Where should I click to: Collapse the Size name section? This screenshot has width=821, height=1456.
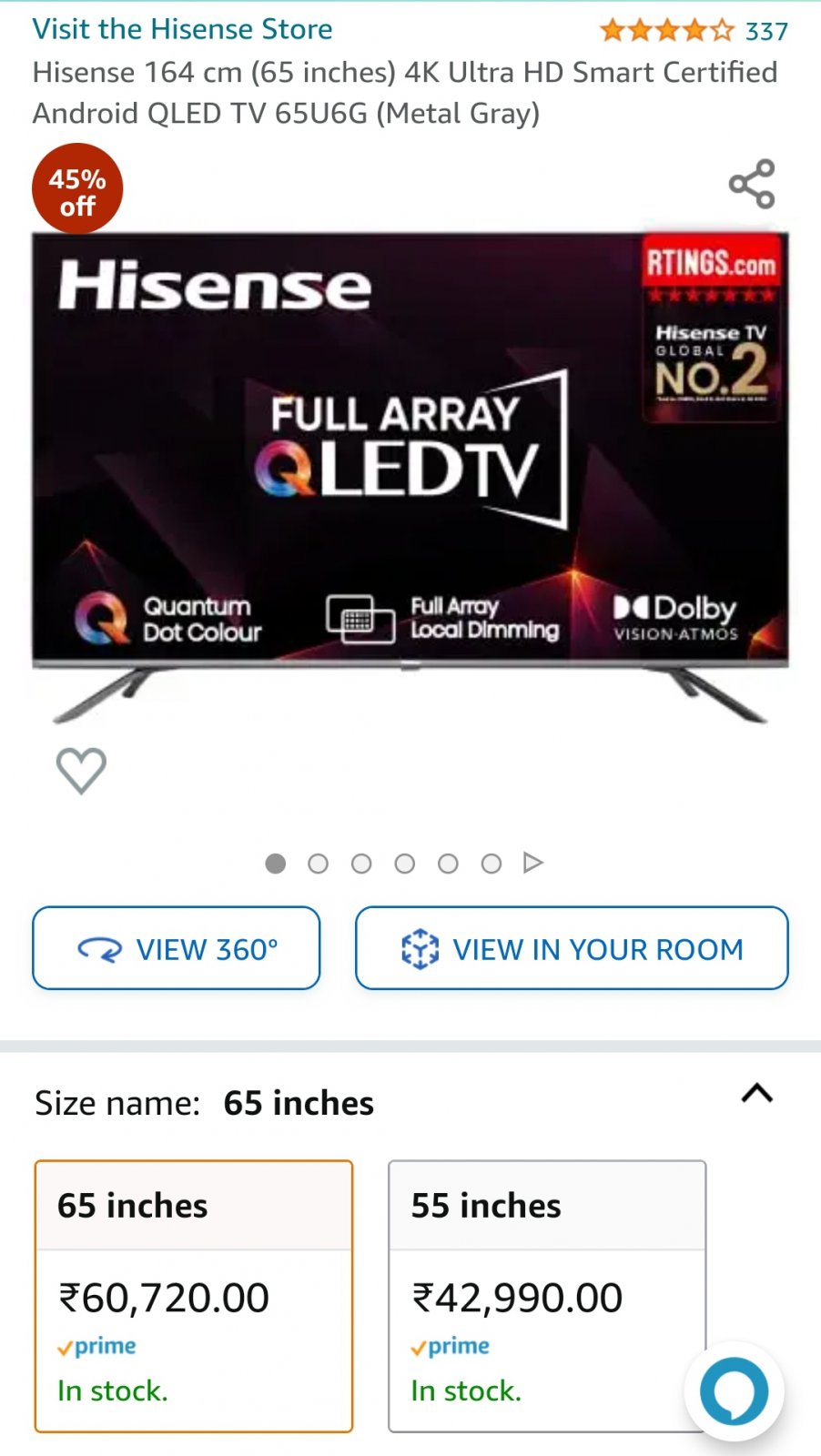pos(757,1093)
